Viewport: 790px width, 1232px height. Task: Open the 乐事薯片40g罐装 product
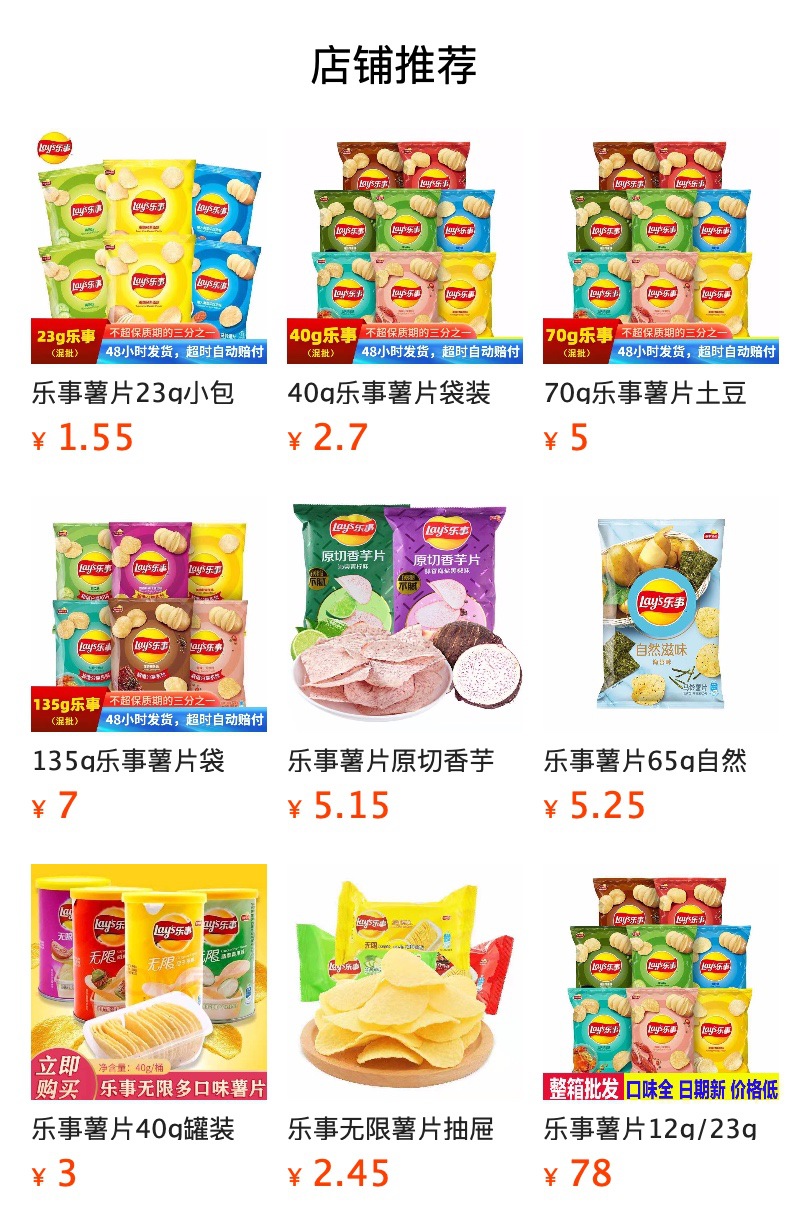(x=149, y=982)
